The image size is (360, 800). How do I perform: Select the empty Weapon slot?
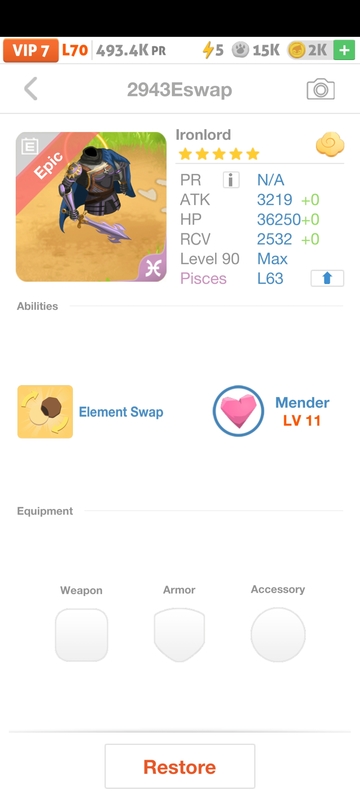[82, 635]
